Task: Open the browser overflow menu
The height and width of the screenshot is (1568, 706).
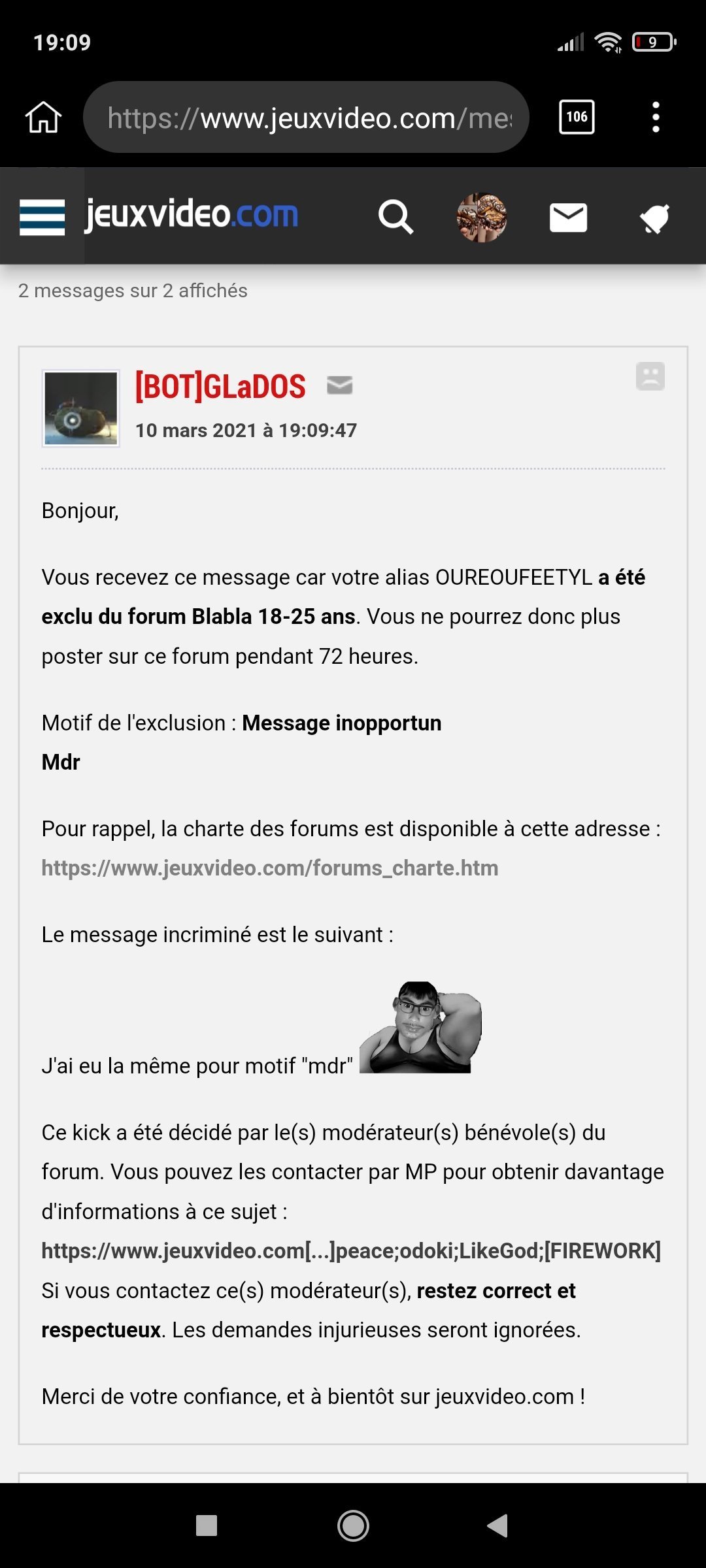Action: (656, 118)
